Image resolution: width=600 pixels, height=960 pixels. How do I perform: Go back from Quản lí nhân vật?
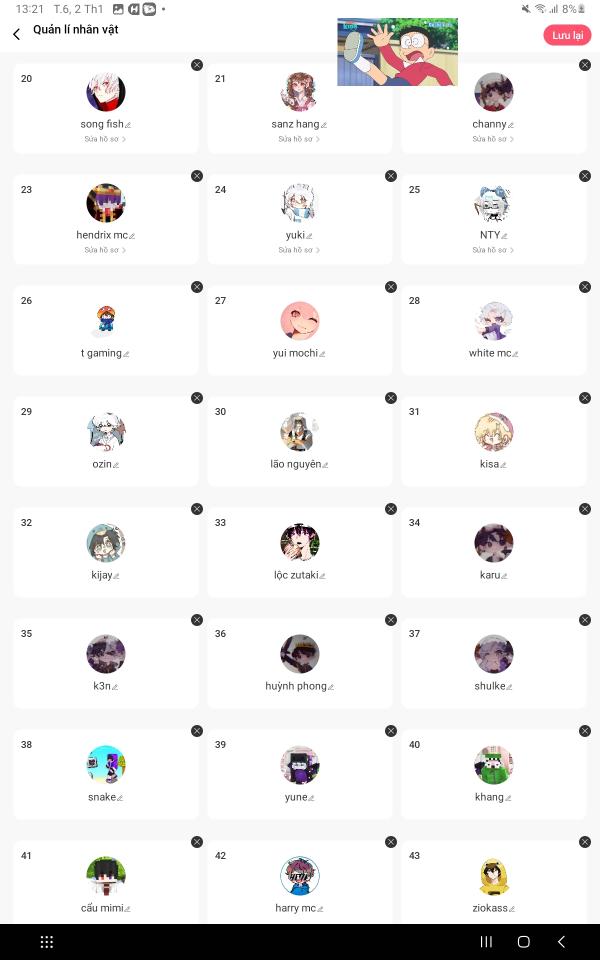click(x=16, y=34)
